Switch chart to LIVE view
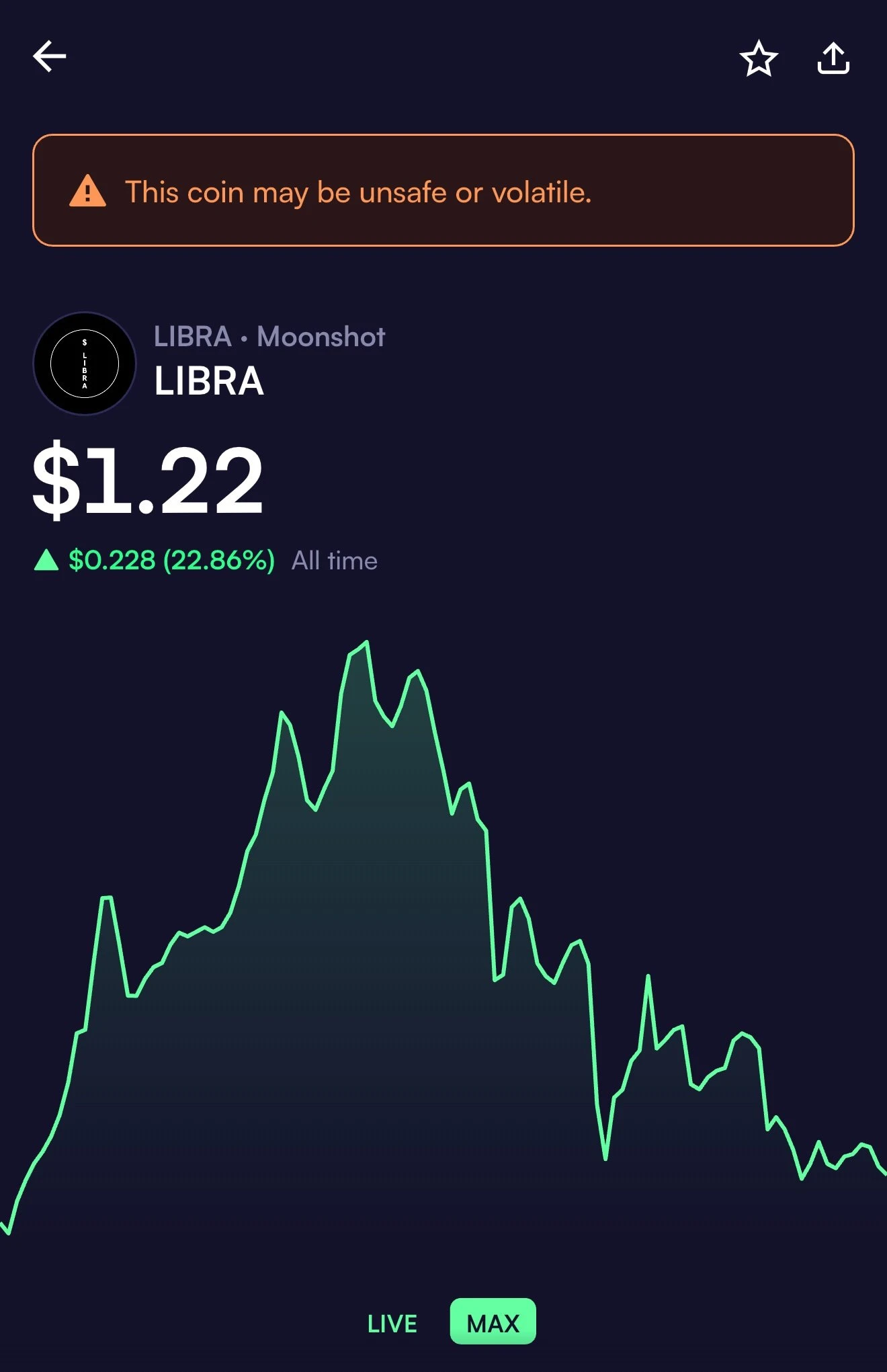This screenshot has width=887, height=1372. click(x=392, y=1324)
